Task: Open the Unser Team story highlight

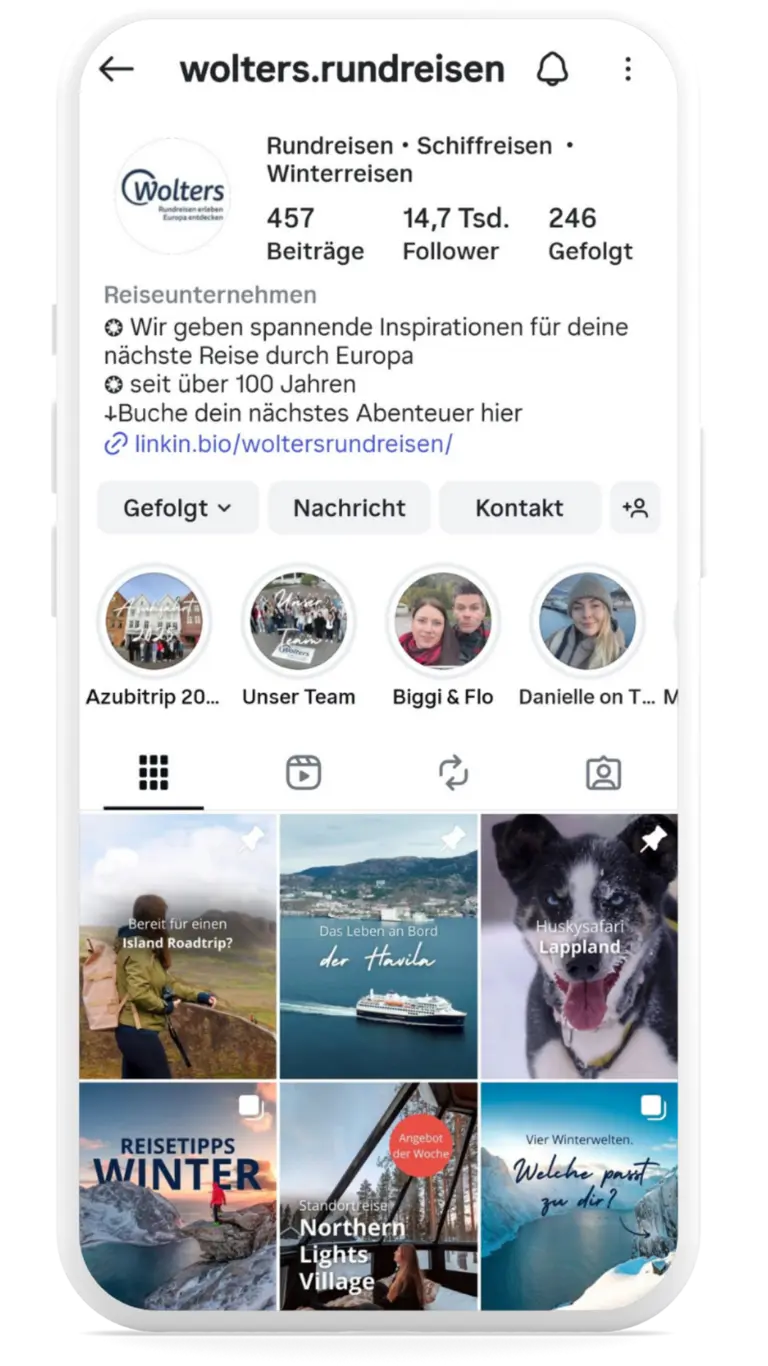Action: pos(298,621)
